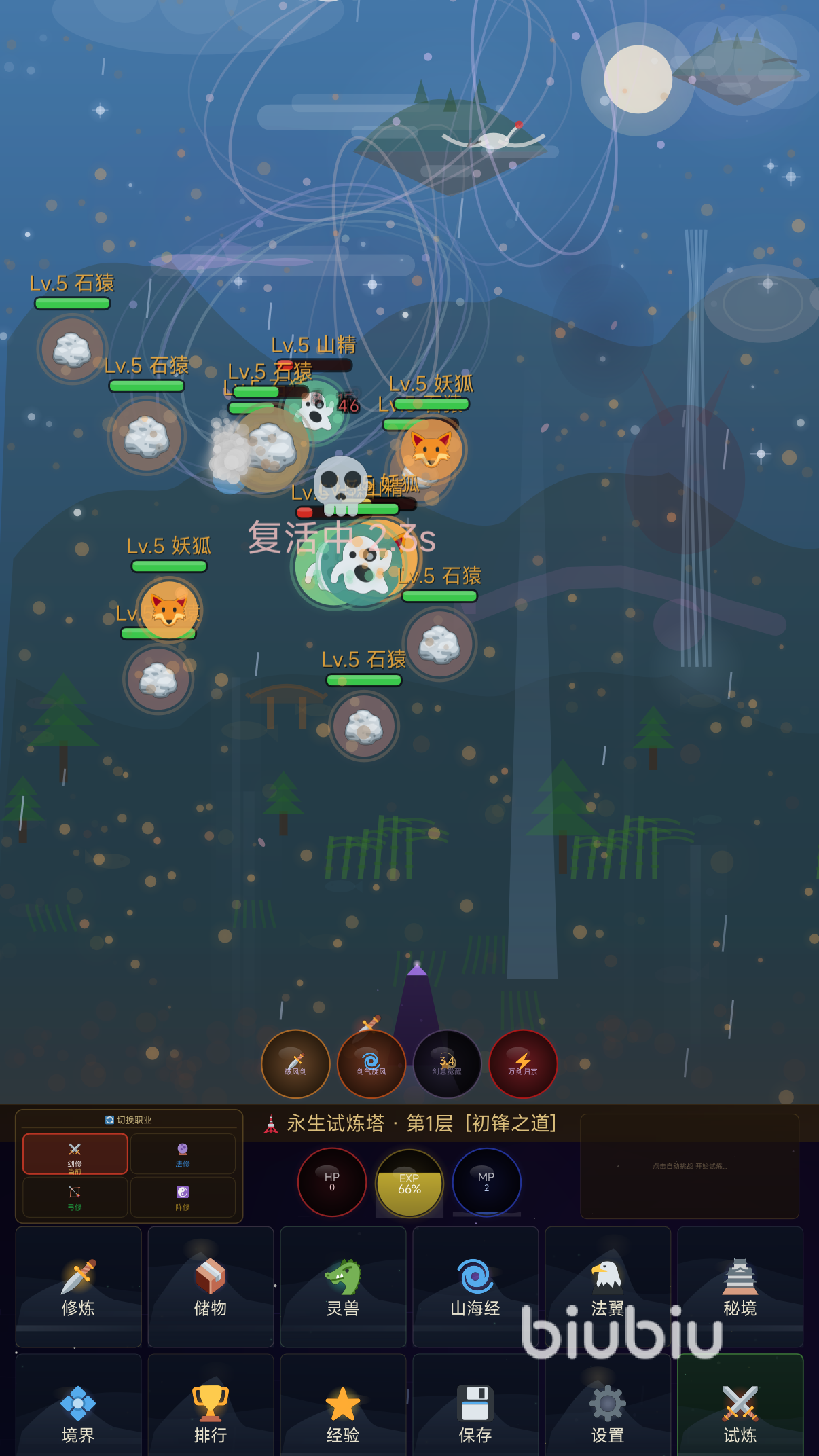Cast the 剑气旋风 skill
The width and height of the screenshot is (819, 1456).
pyautogui.click(x=371, y=1064)
